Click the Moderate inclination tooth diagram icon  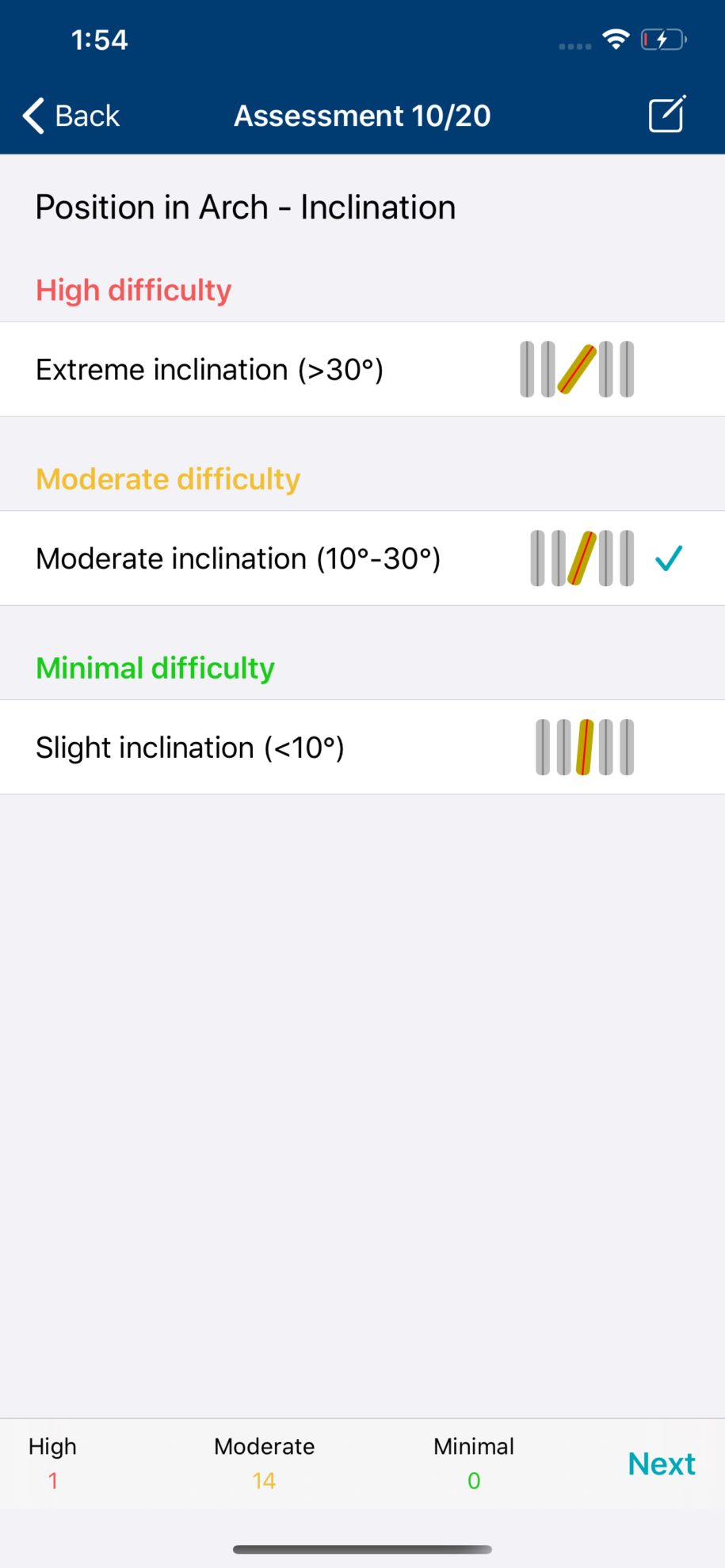pos(582,558)
